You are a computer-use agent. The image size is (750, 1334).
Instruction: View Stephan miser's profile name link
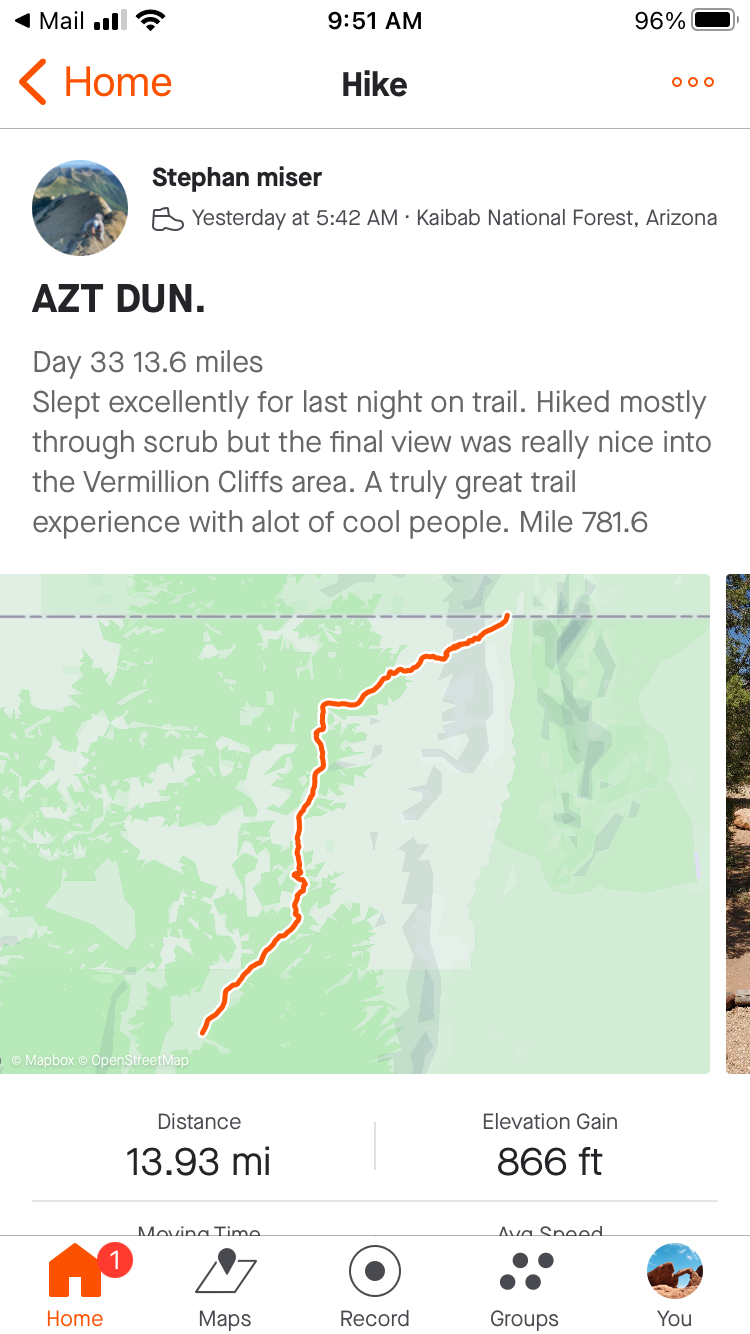pos(237,178)
